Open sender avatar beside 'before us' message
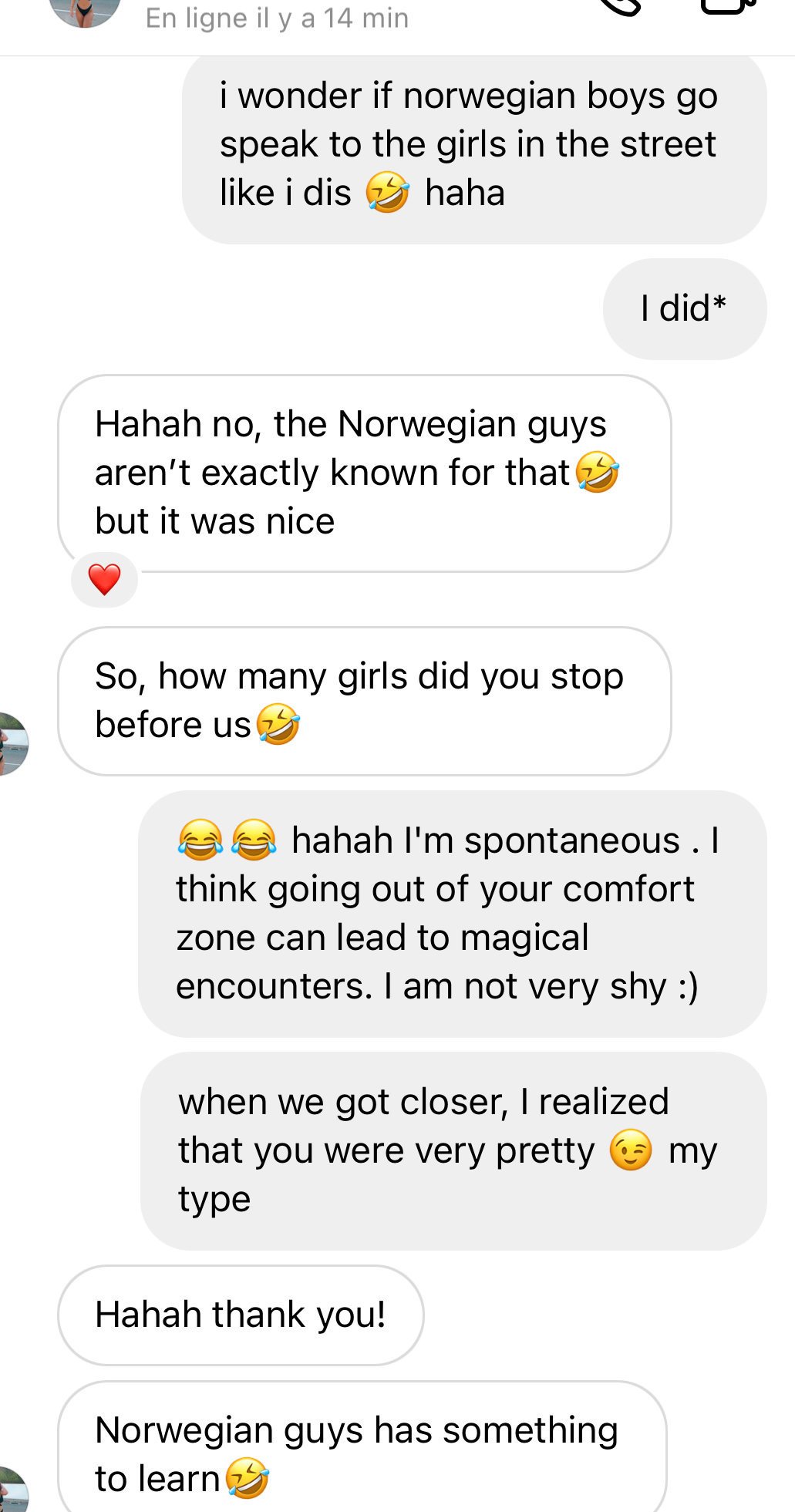The width and height of the screenshot is (795, 1512). click(11, 743)
